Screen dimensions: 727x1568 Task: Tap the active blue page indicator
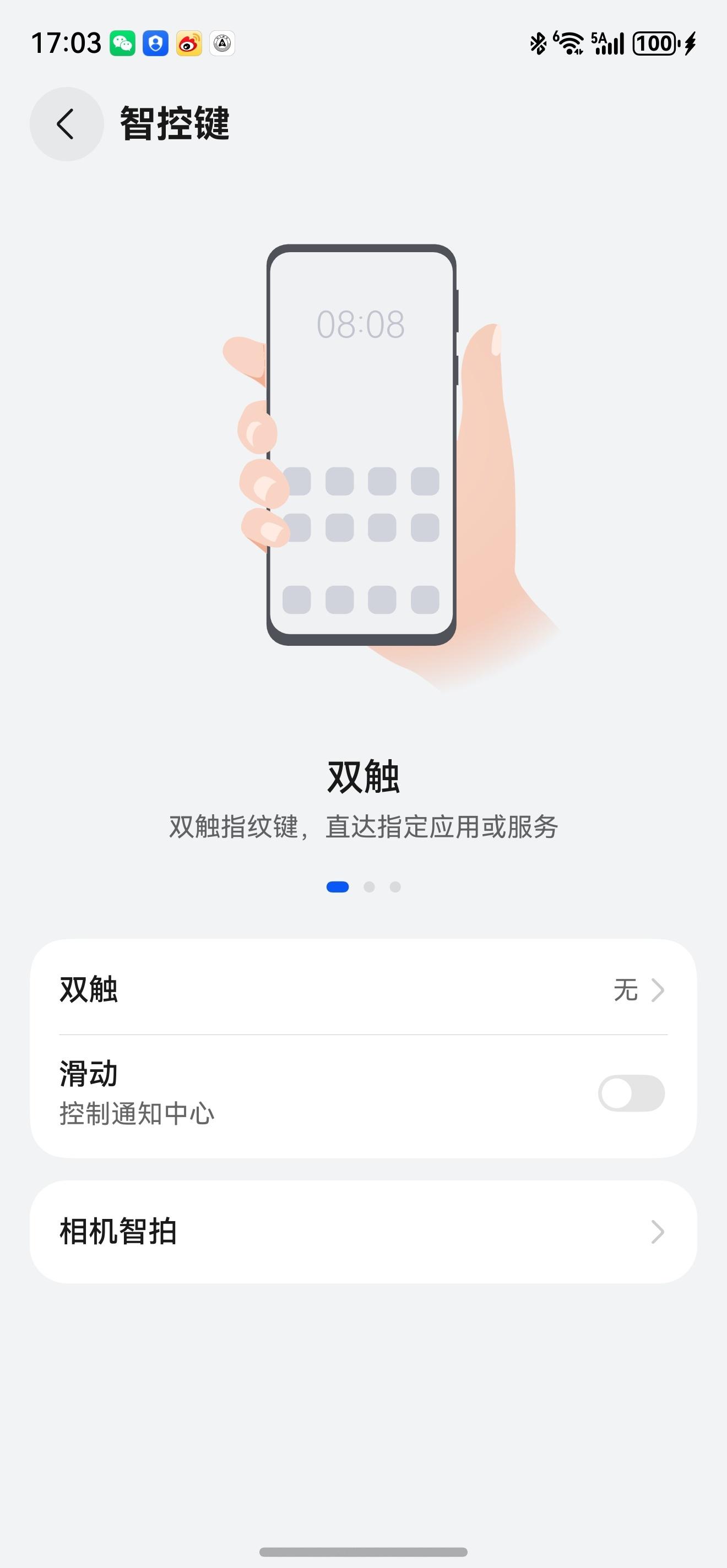339,887
